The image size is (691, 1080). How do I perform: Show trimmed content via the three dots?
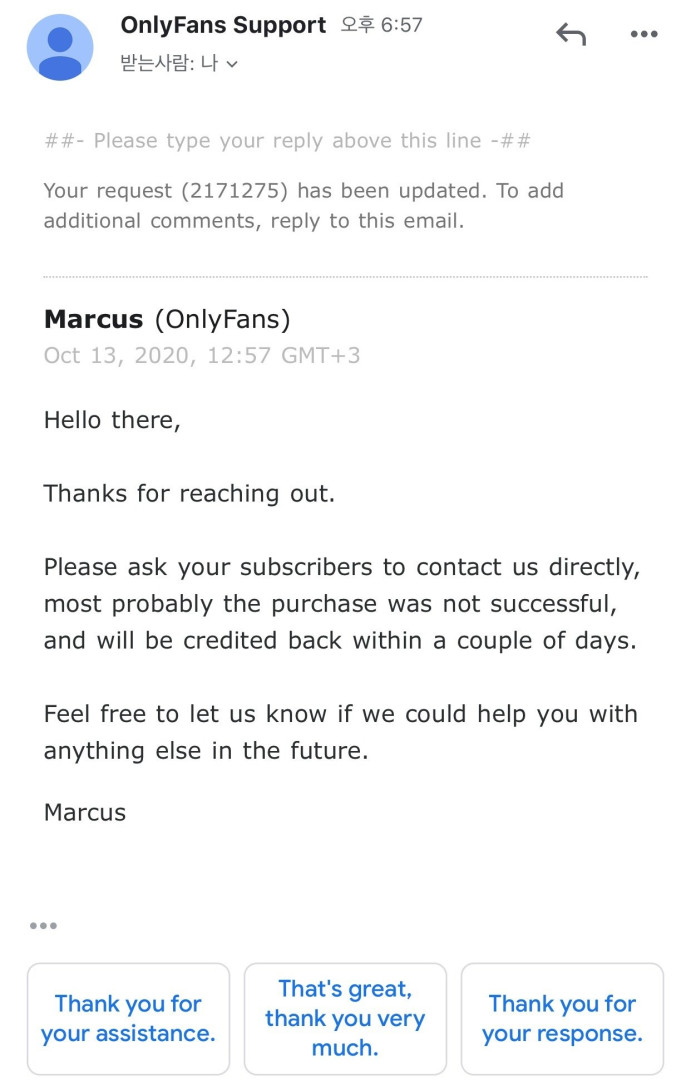tap(43, 926)
